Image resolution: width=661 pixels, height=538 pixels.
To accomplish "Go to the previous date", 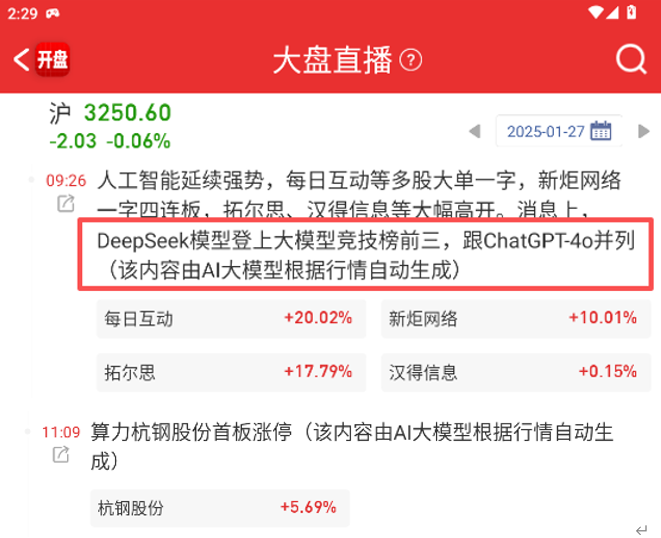I will 475,131.
